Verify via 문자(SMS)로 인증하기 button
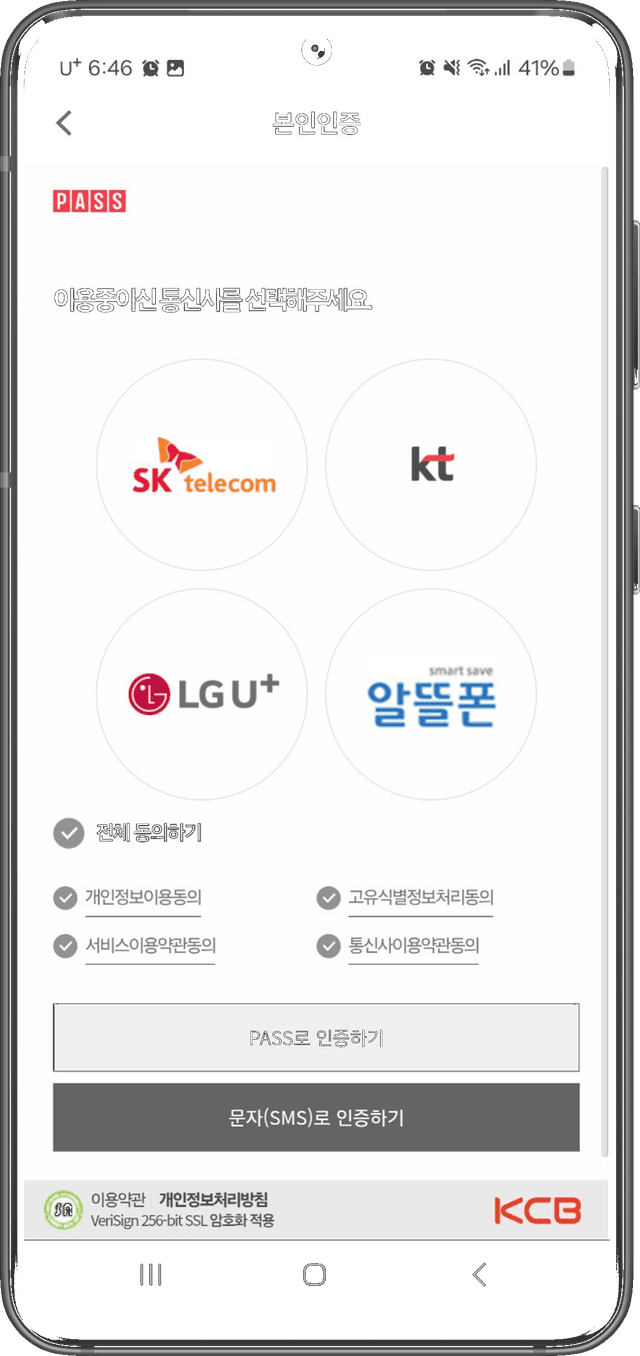This screenshot has height=1356, width=640. tap(316, 1117)
